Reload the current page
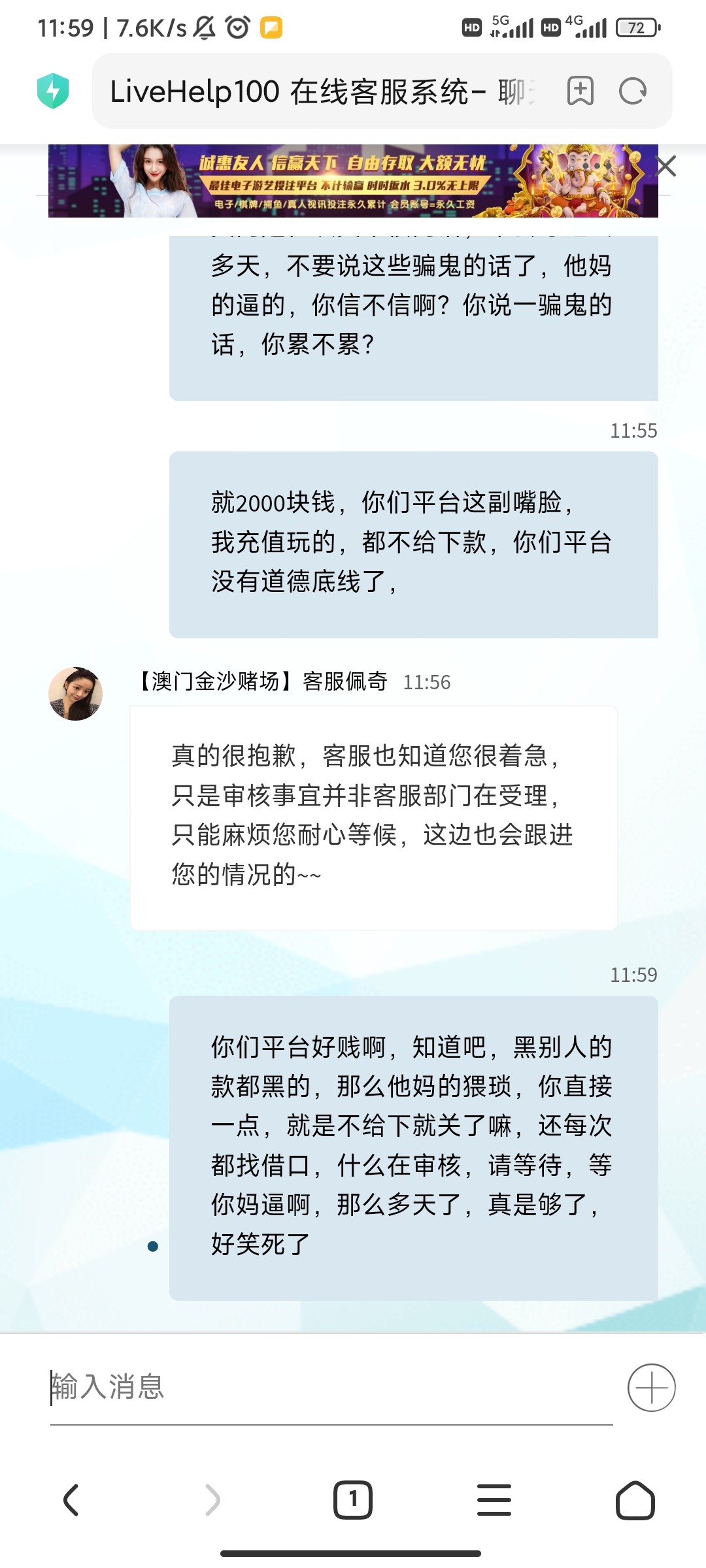Screen dimensions: 706x1568 tap(633, 91)
